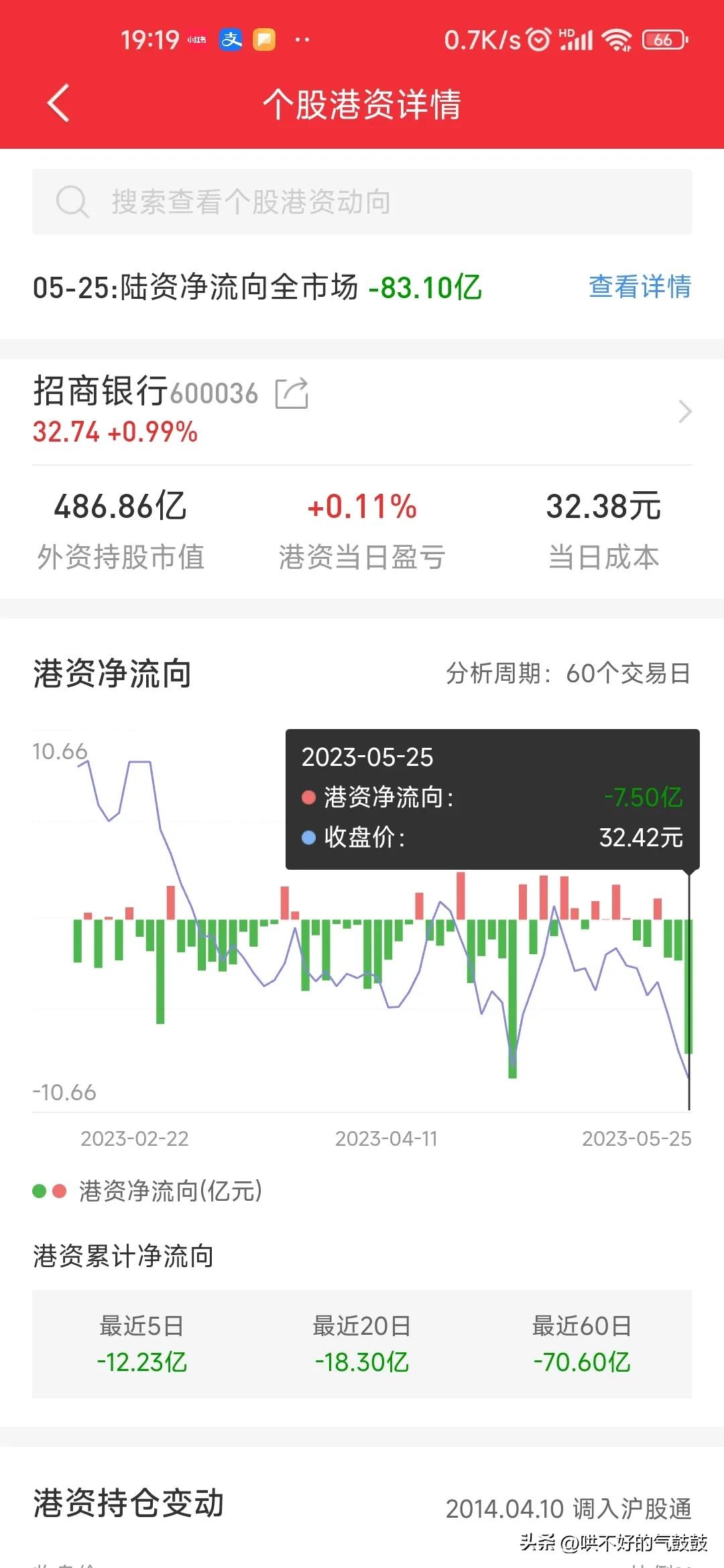724x1568 pixels.
Task: Select the 最近60日 statistic
Action: pyautogui.click(x=583, y=1344)
